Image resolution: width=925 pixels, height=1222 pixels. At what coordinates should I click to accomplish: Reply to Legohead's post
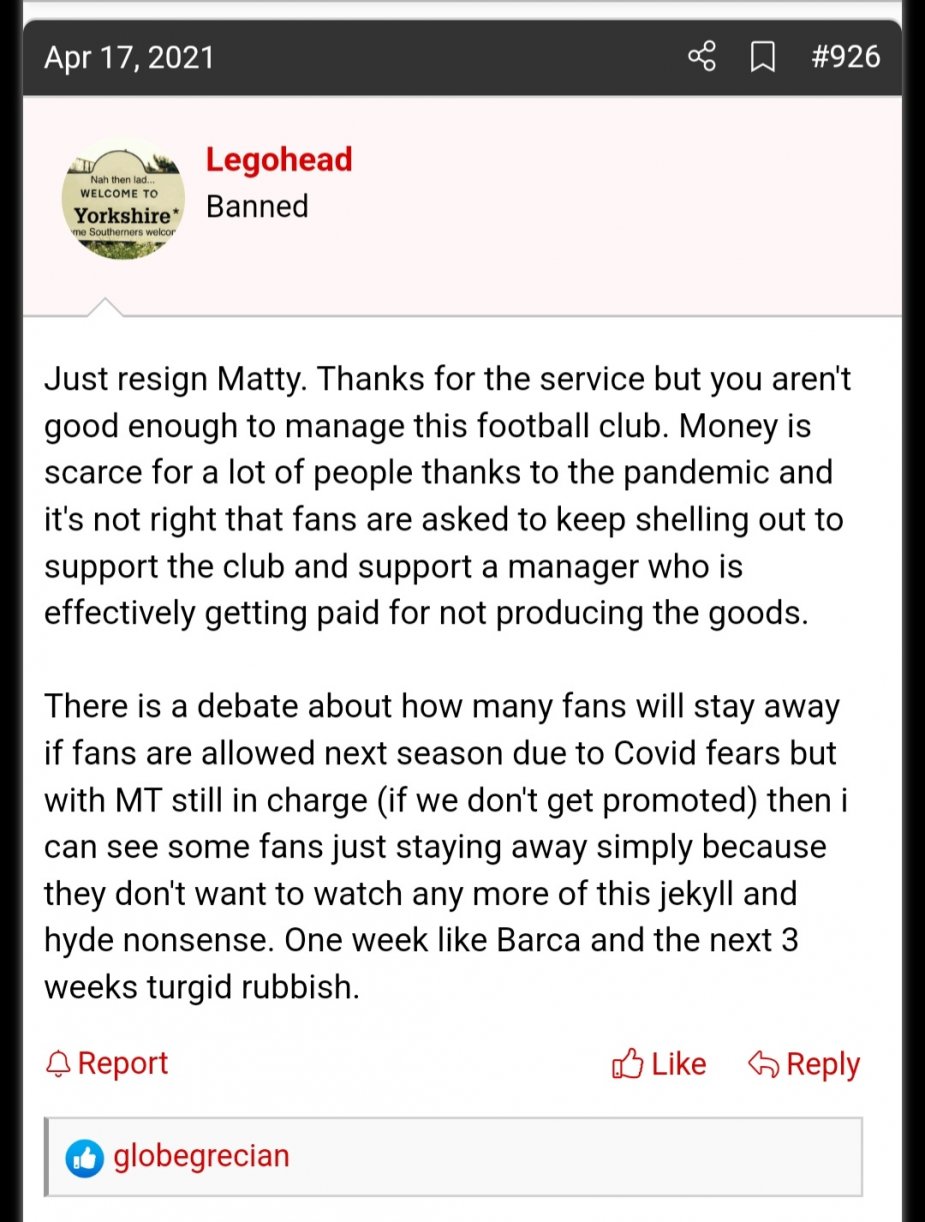click(804, 1064)
